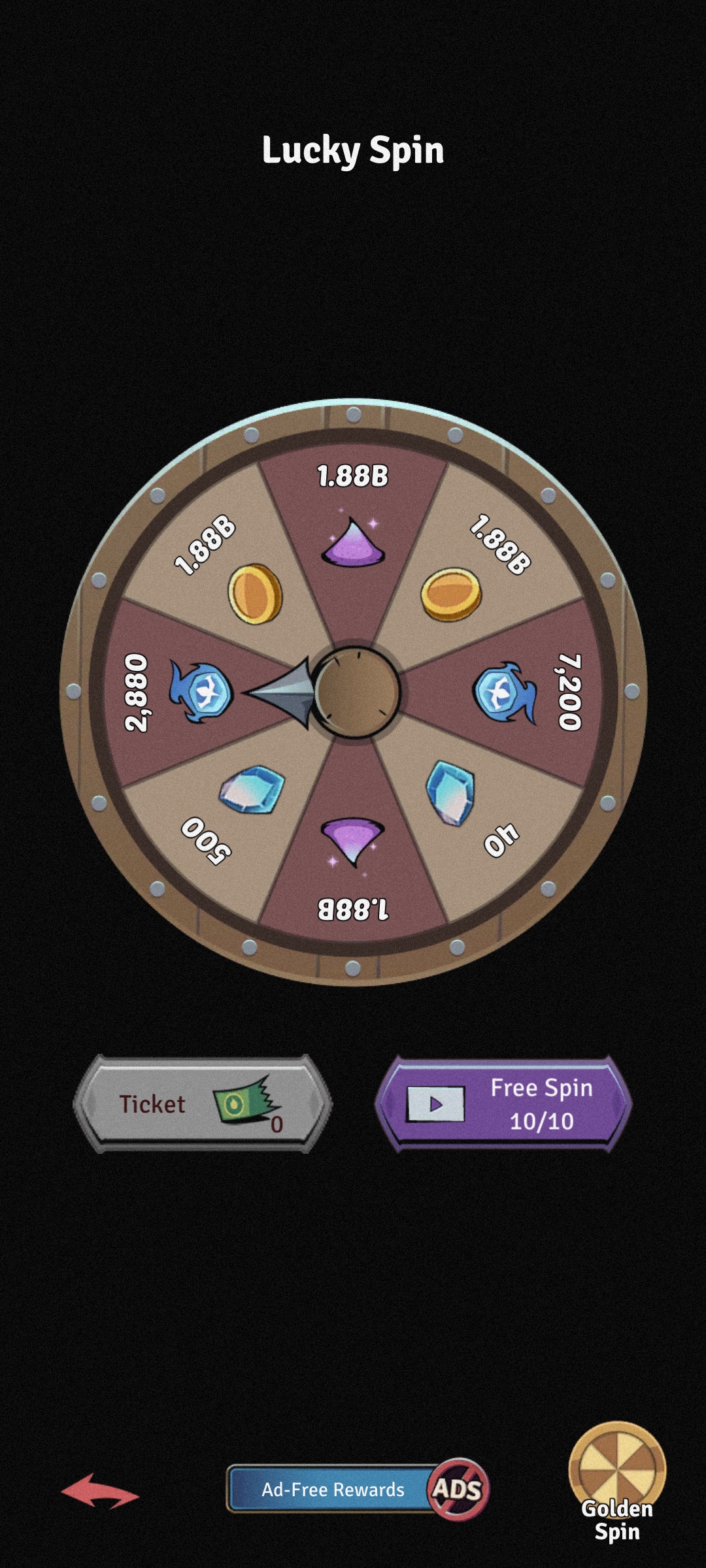The image size is (706, 1568).
Task: Go back with the red arrow
Action: point(100,1491)
